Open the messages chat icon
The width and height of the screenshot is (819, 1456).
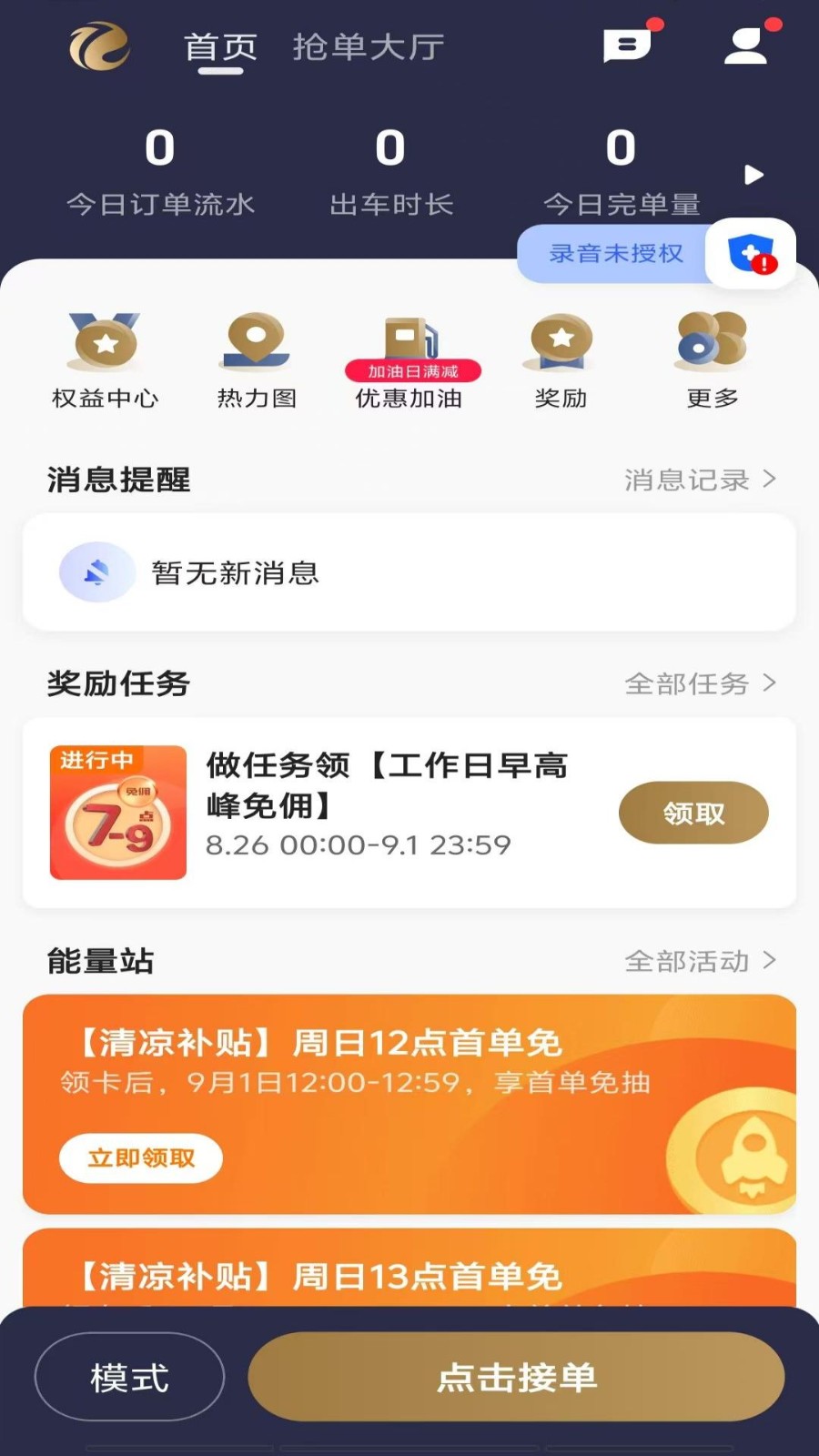click(627, 45)
